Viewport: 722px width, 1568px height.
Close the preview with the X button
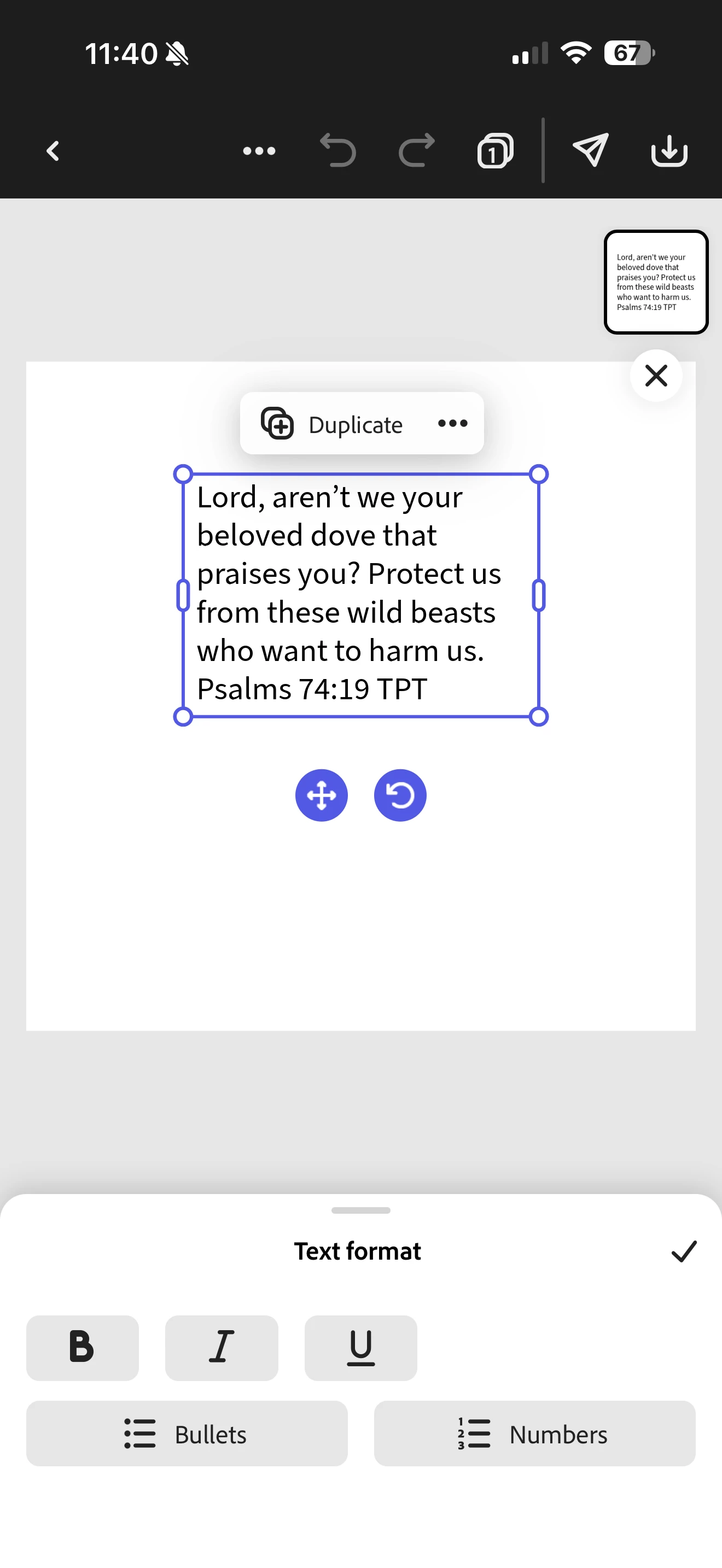(656, 376)
